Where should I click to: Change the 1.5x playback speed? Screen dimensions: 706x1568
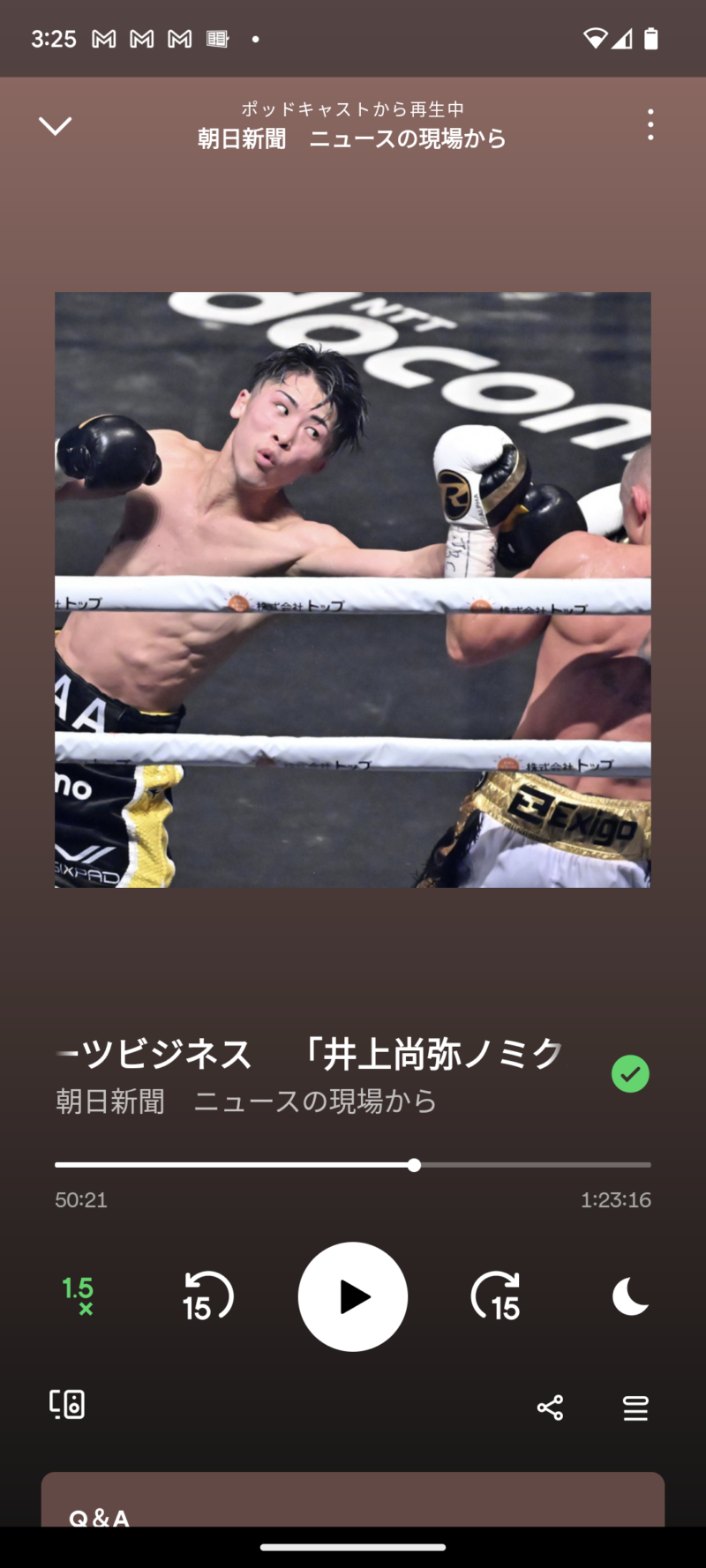pos(78,1296)
